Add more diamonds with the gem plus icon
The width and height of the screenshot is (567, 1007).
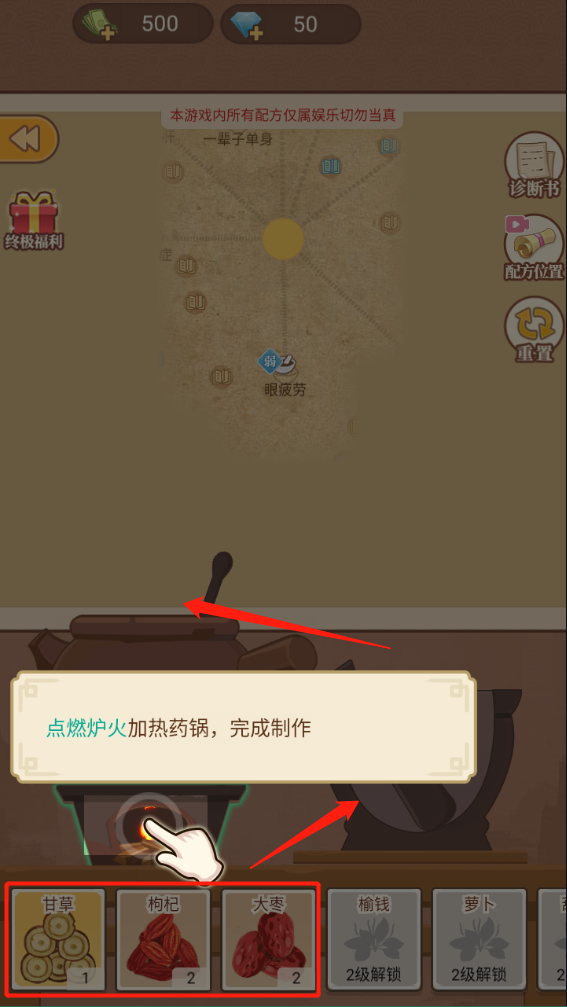tap(246, 24)
